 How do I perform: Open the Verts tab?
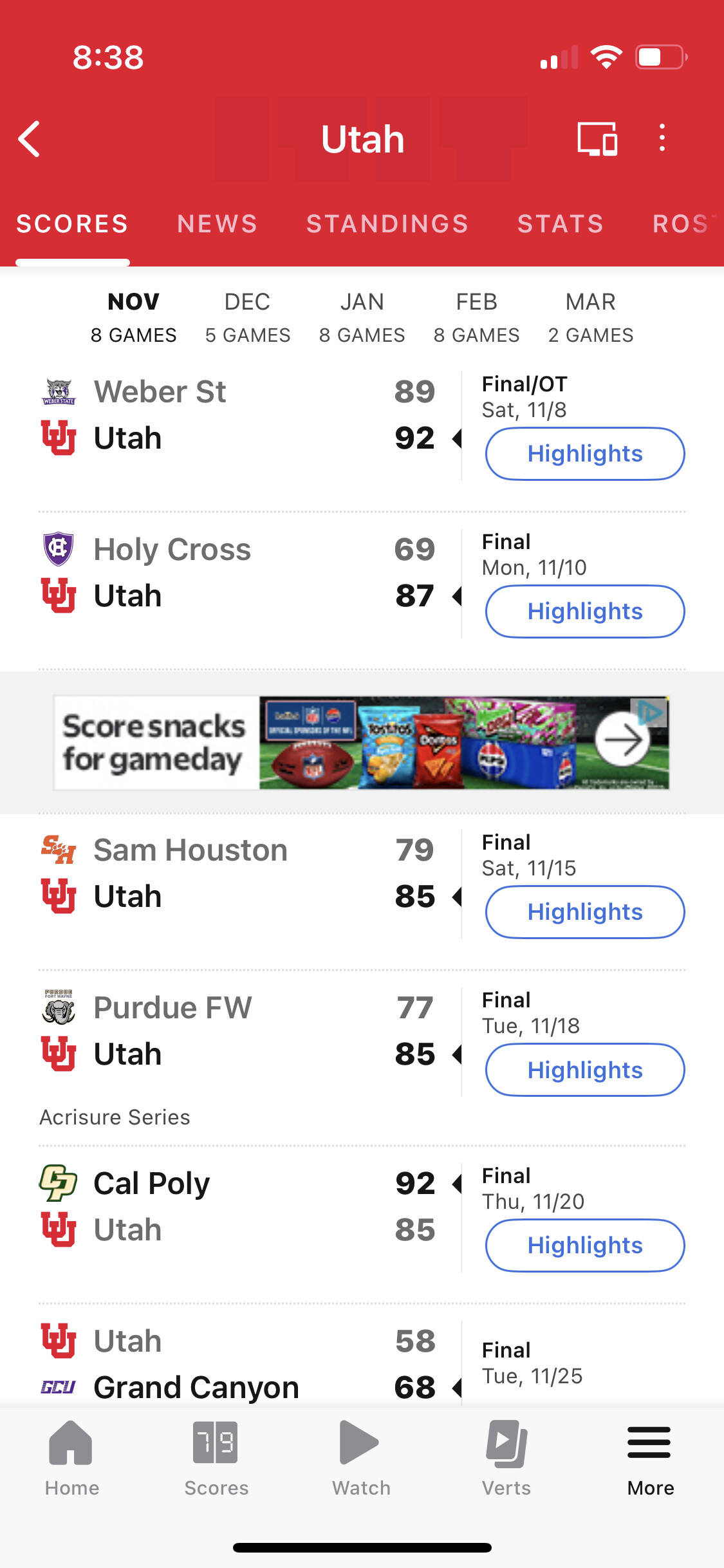point(506,1458)
